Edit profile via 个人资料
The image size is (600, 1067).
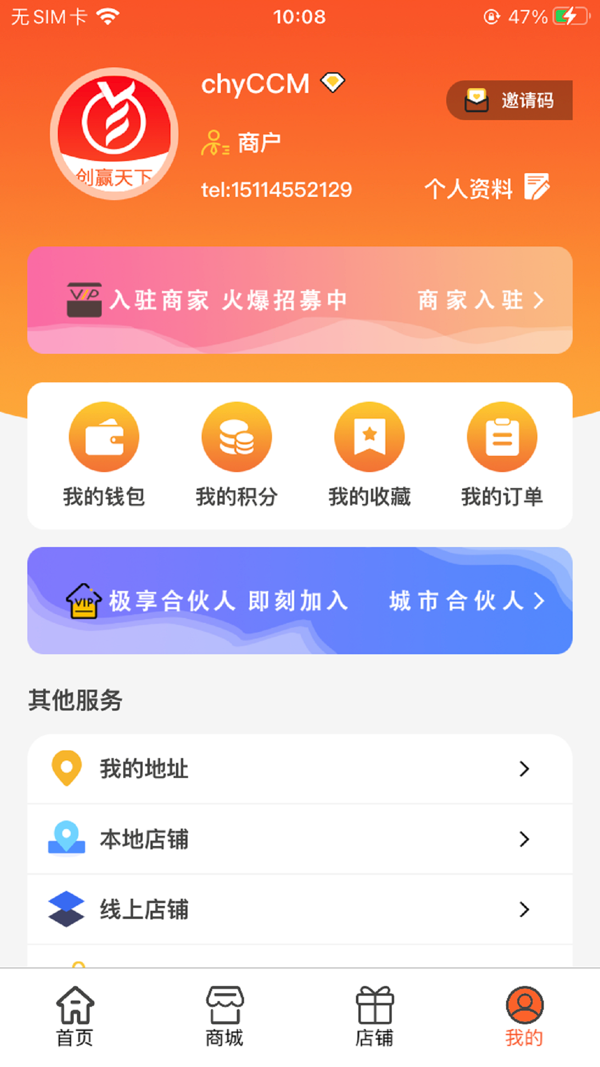486,188
